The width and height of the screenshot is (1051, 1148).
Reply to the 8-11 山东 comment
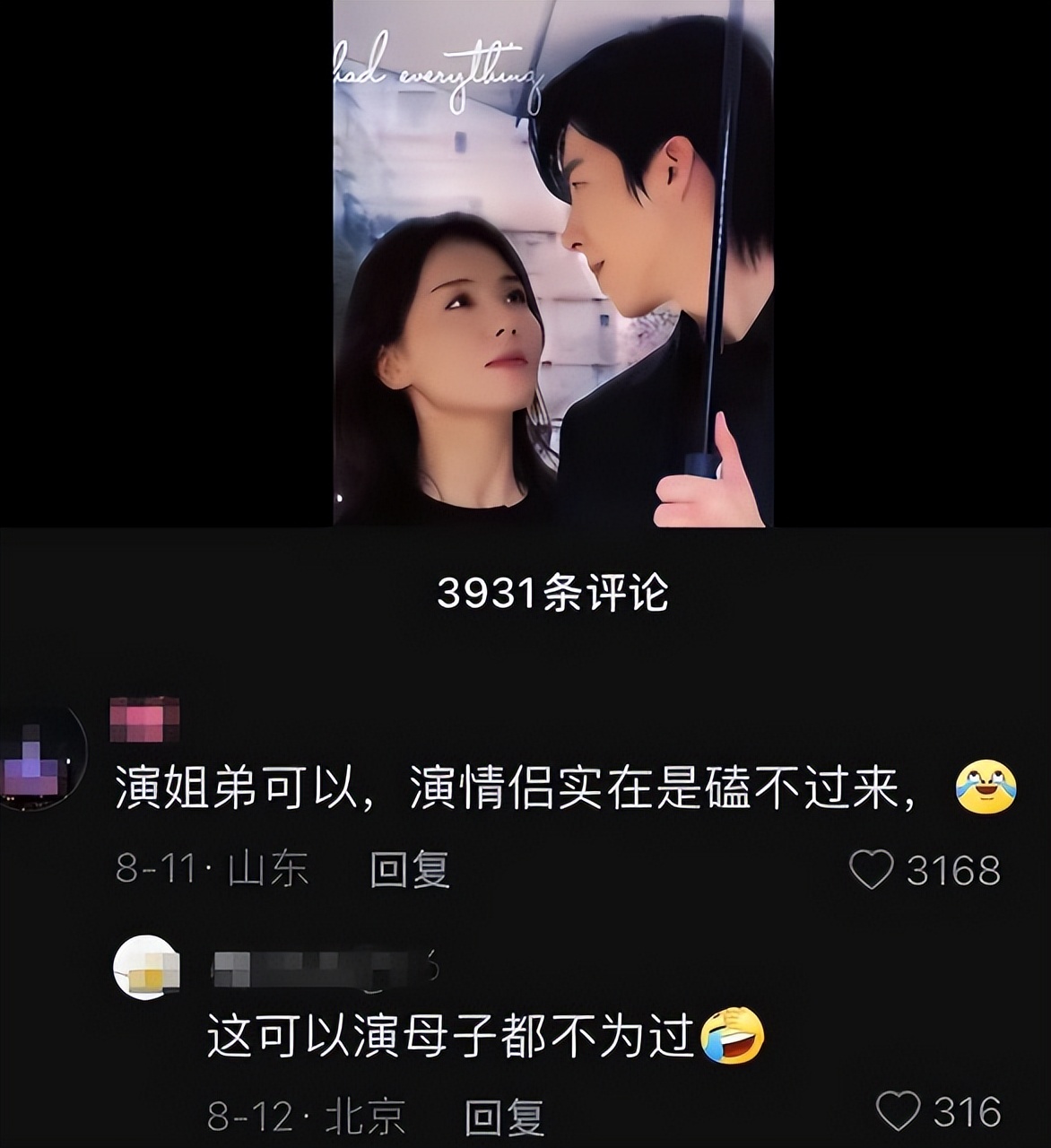click(x=410, y=870)
